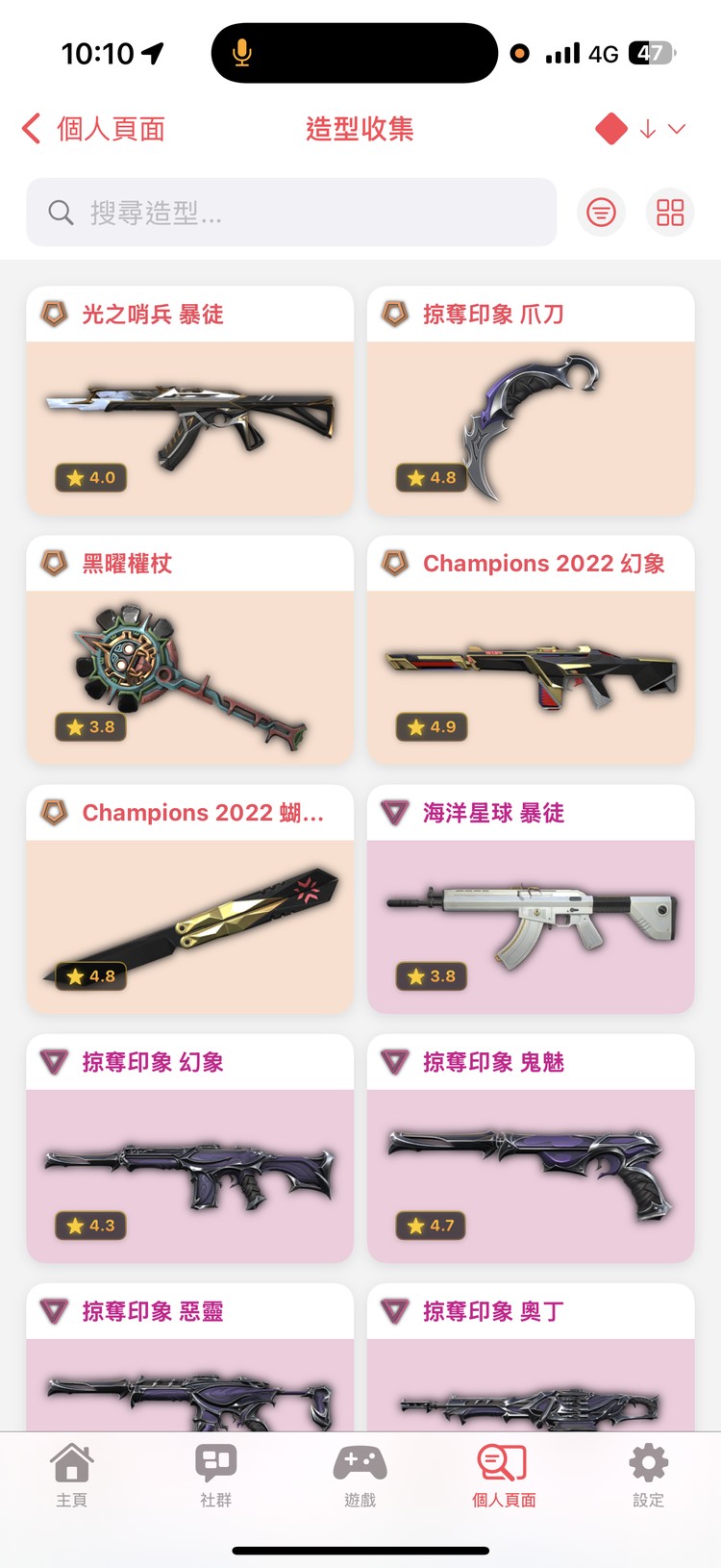The image size is (721, 1568).
Task: Switch to the 社群 tab
Action: [x=215, y=1464]
